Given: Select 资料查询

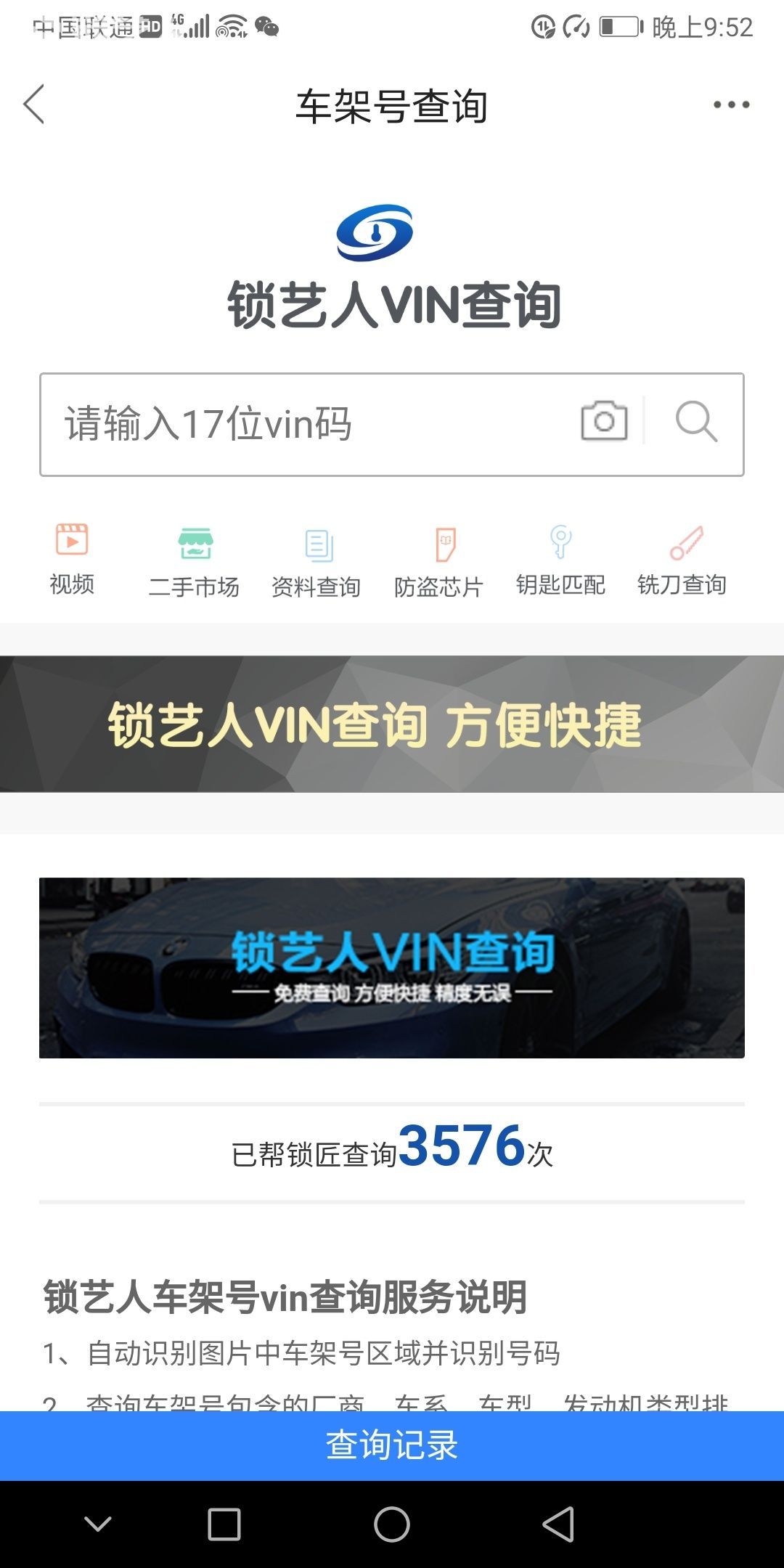Looking at the screenshot, I should [317, 560].
